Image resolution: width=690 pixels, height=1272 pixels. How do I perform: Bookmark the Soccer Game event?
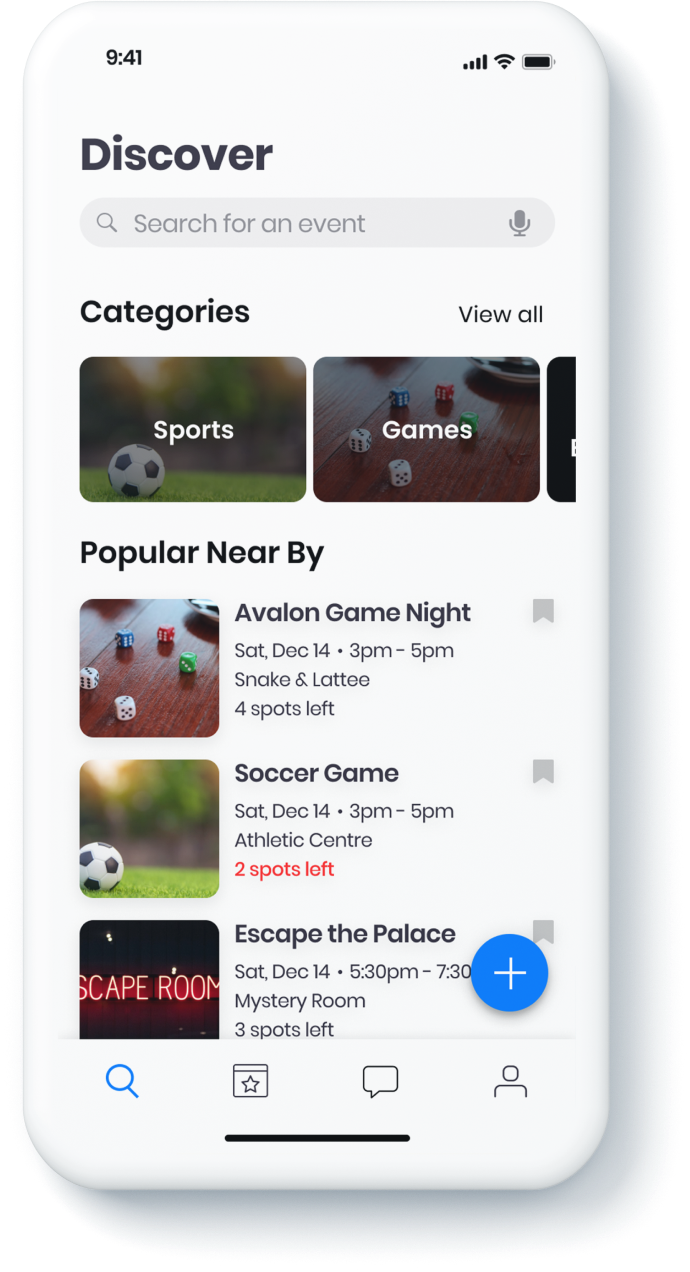543,771
